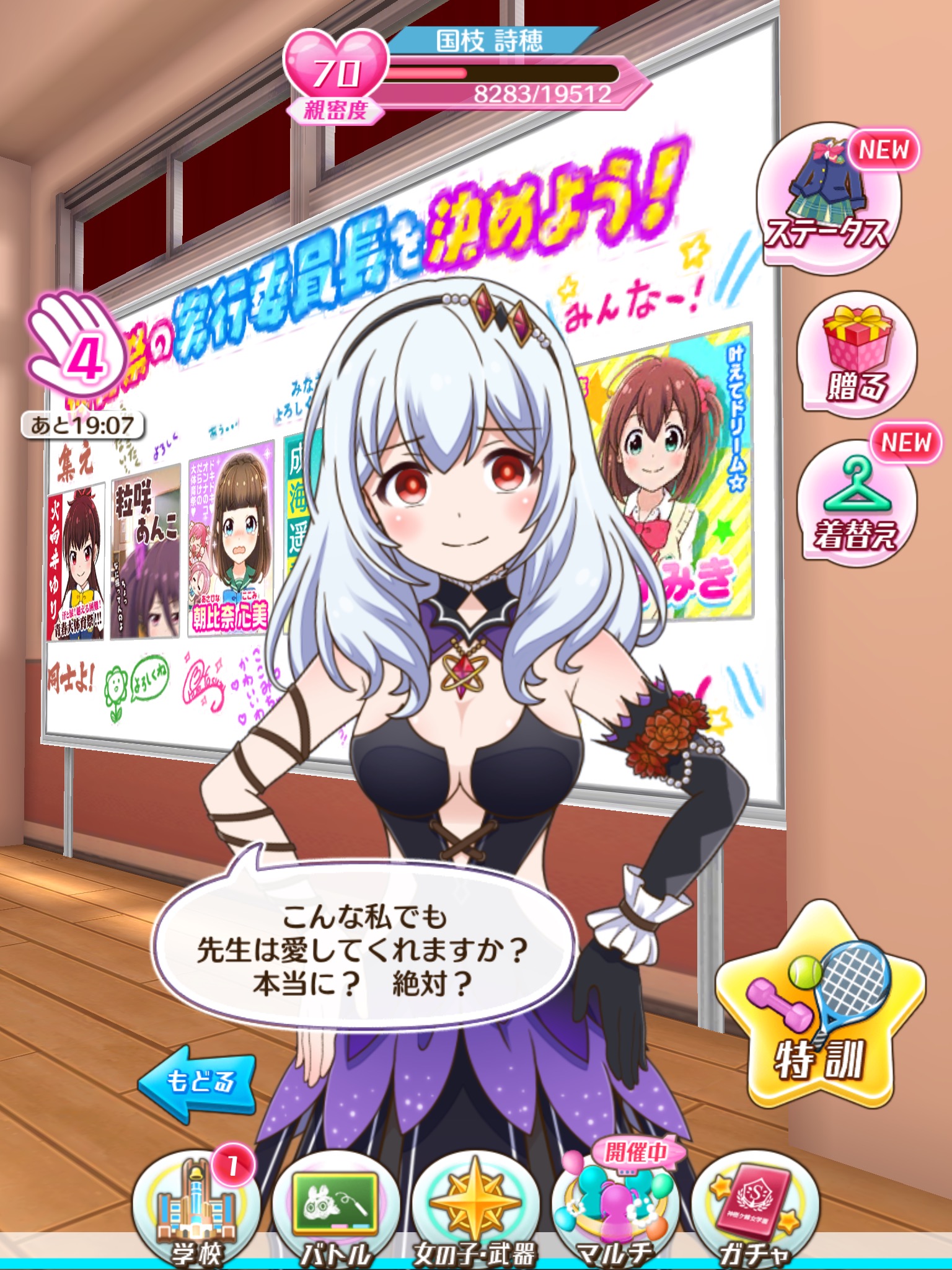Open the 着替え costume change menu
952x1270 pixels.
click(x=858, y=501)
